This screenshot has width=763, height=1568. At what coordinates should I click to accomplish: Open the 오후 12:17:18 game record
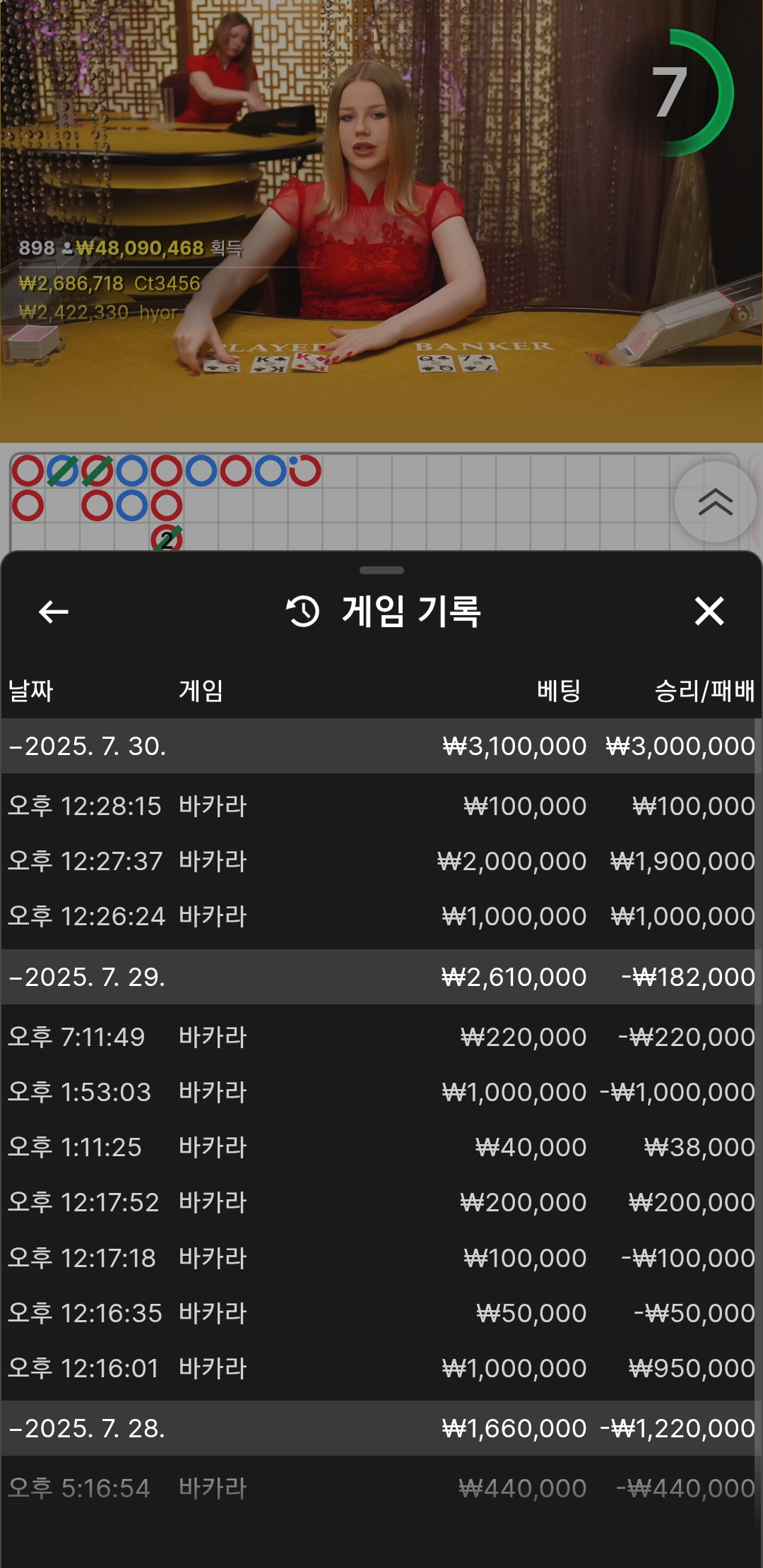pos(381,1259)
